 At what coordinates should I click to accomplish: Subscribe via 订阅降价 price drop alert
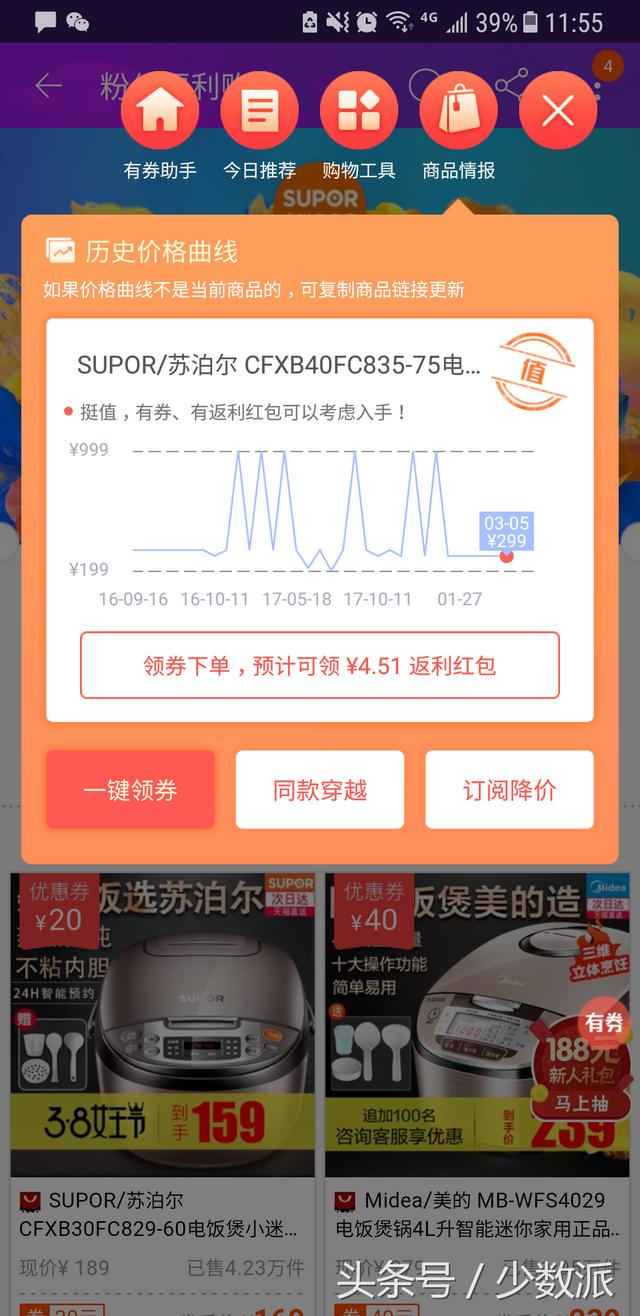pyautogui.click(x=510, y=790)
